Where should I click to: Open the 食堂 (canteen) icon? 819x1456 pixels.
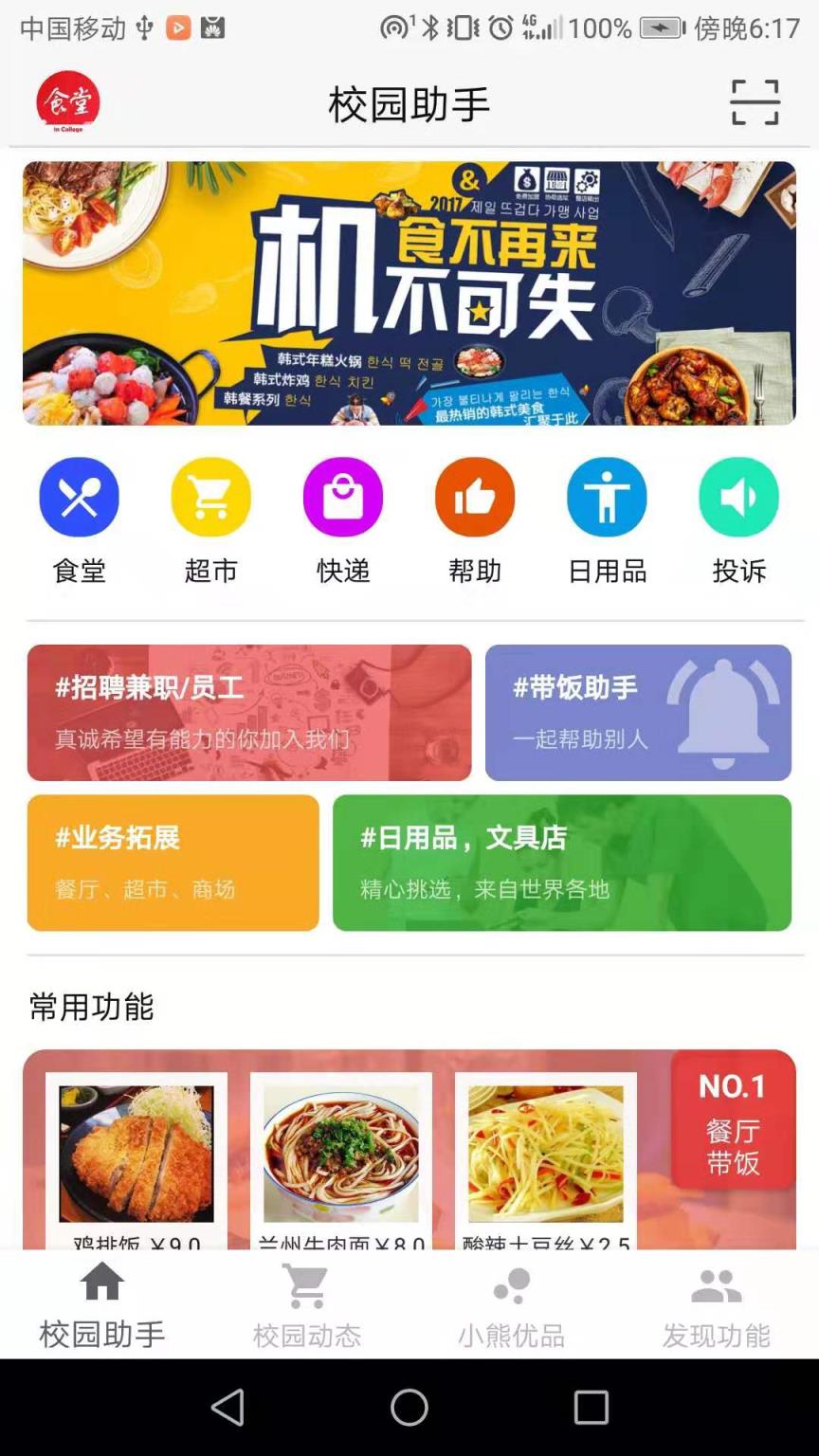click(x=79, y=496)
